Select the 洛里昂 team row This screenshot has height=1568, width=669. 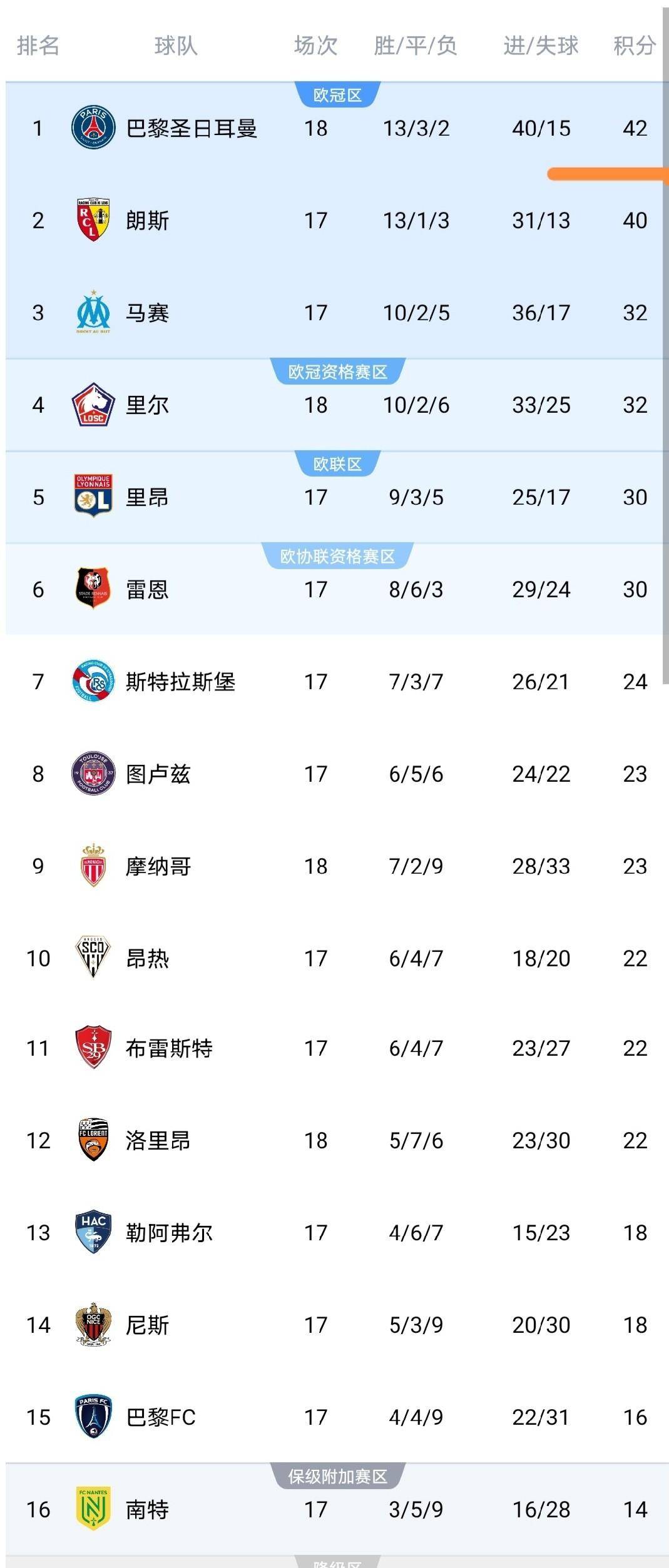pos(158,1141)
